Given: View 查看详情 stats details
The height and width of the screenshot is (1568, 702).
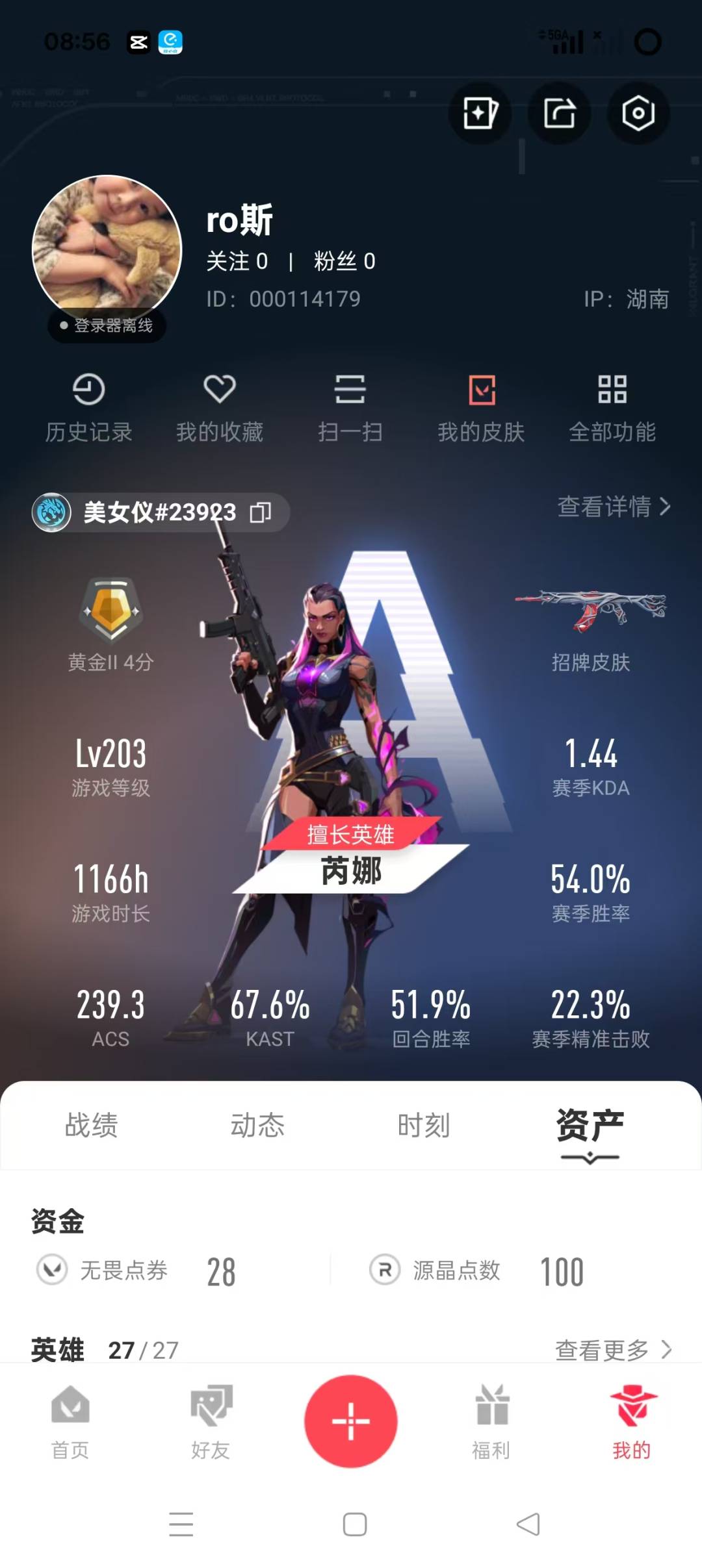Looking at the screenshot, I should coord(614,507).
